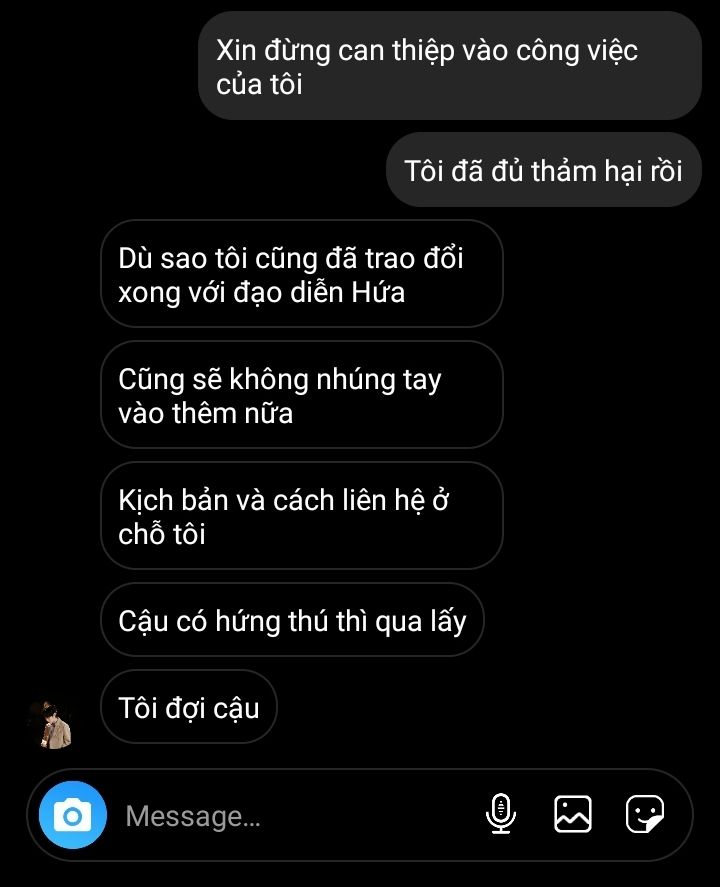Record a voice message with the microphone
Viewport: 720px width, 887px height.
click(x=500, y=814)
